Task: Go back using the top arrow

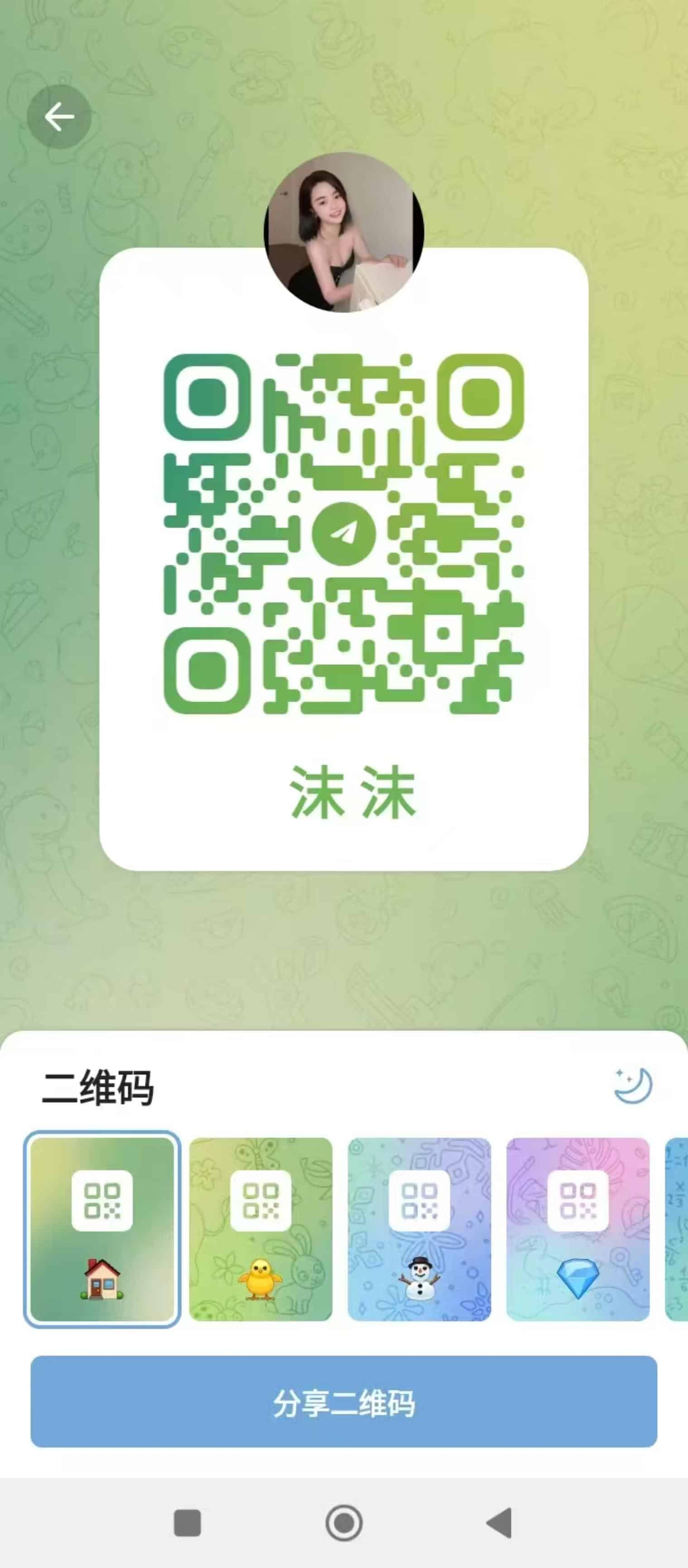Action: point(59,117)
